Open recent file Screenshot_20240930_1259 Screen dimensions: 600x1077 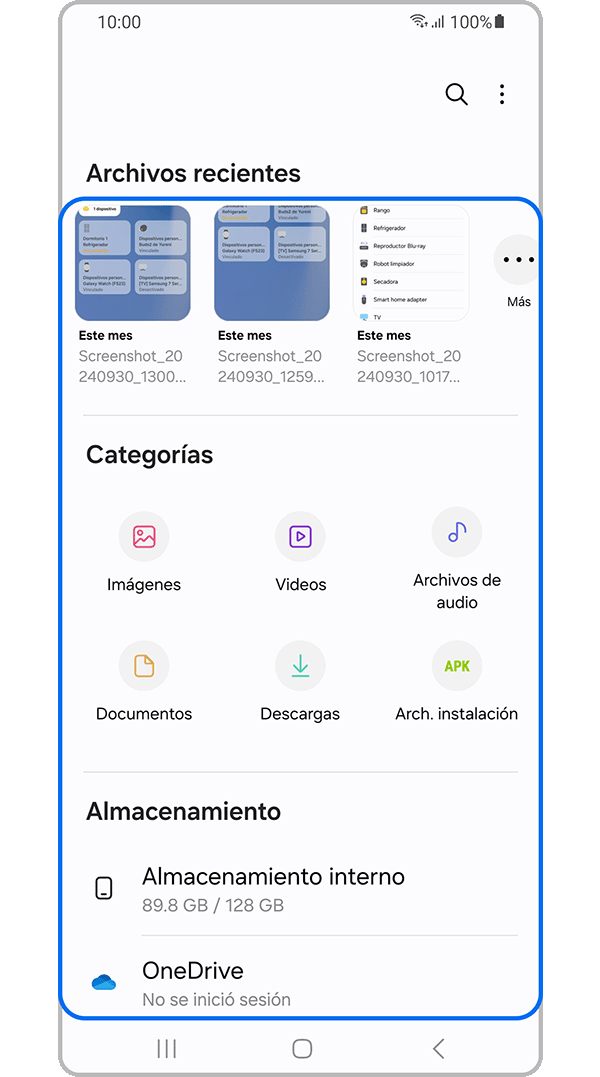coord(272,264)
